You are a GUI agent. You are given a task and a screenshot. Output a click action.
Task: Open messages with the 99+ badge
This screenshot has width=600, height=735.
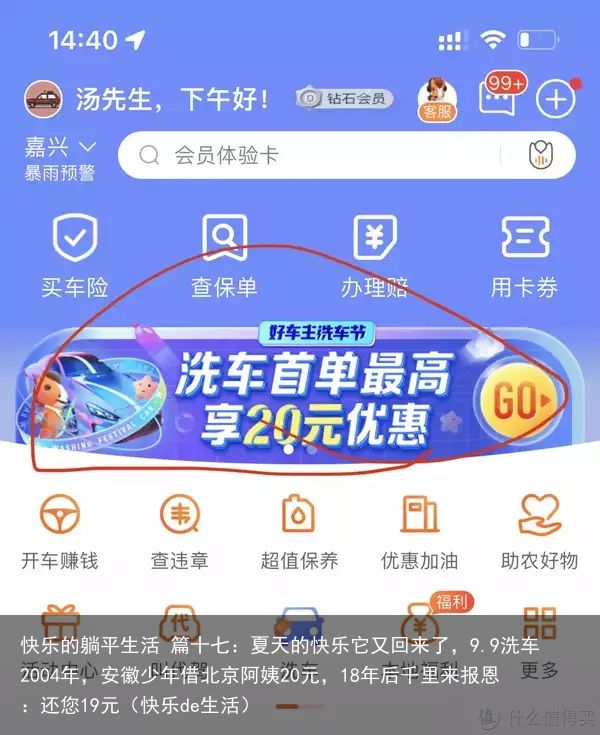coord(498,98)
